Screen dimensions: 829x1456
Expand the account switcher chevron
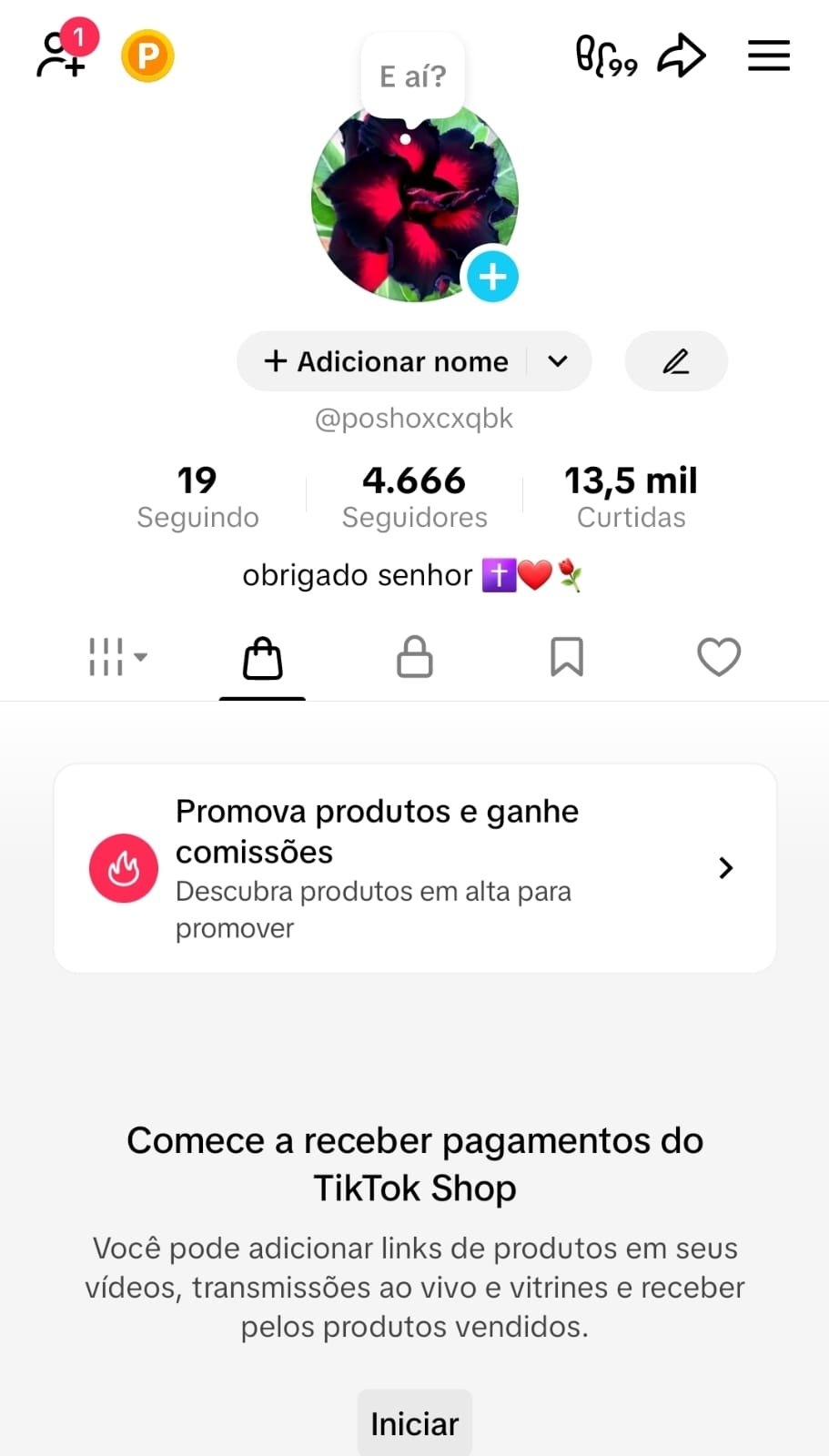(x=558, y=361)
